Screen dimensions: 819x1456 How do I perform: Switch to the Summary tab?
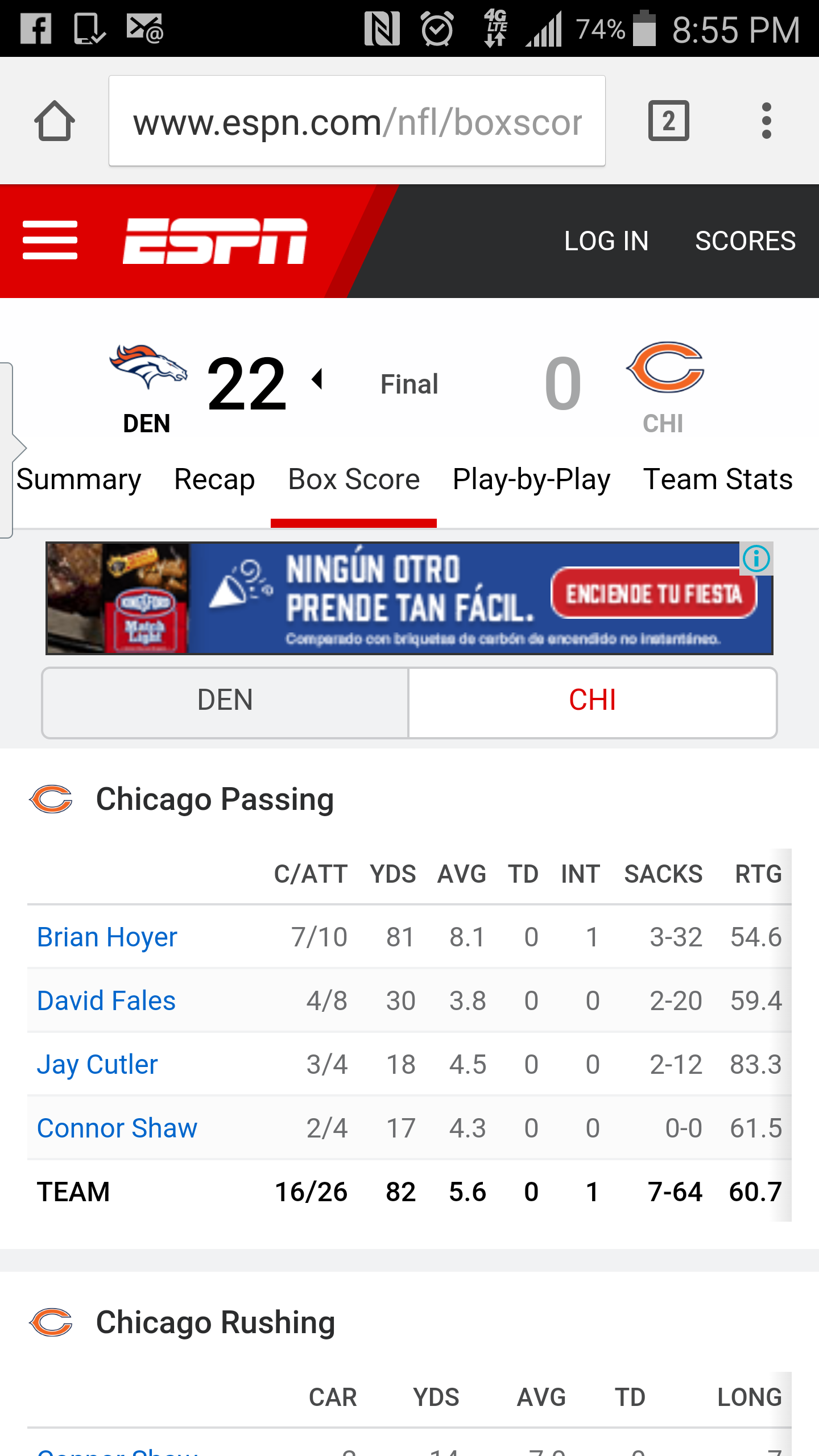click(x=78, y=479)
